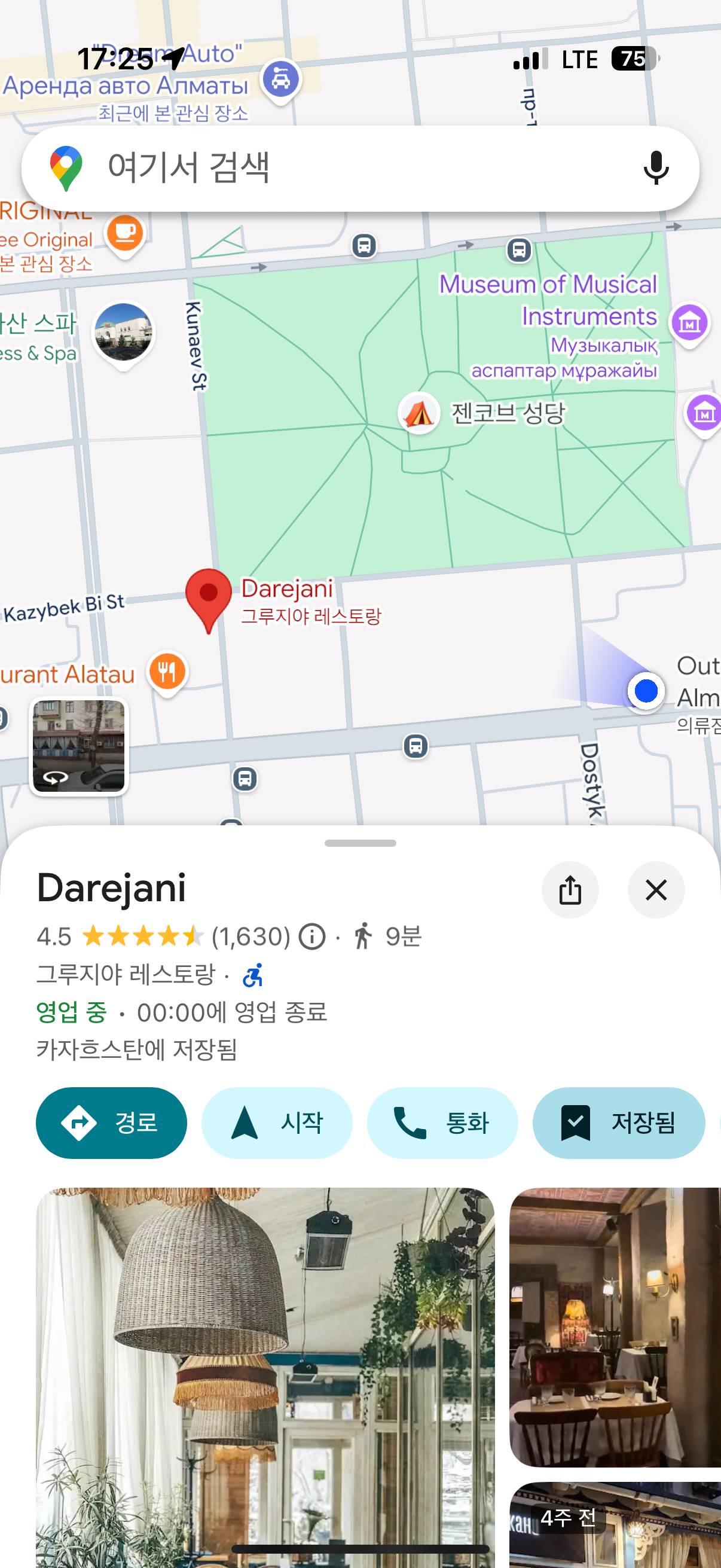Screen dimensions: 721x1568
Task: Share the Darejani place
Action: point(570,889)
